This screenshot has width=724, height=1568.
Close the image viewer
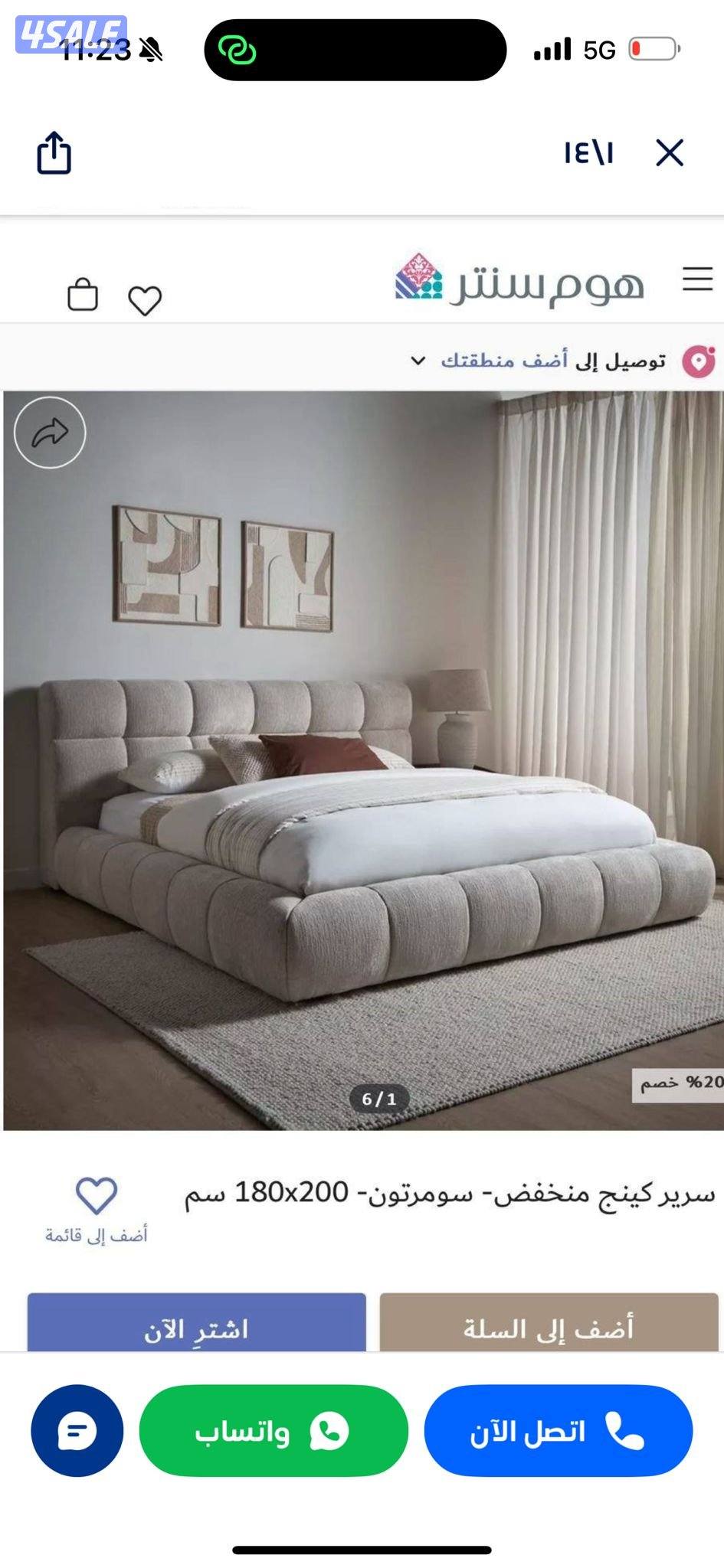coord(669,153)
